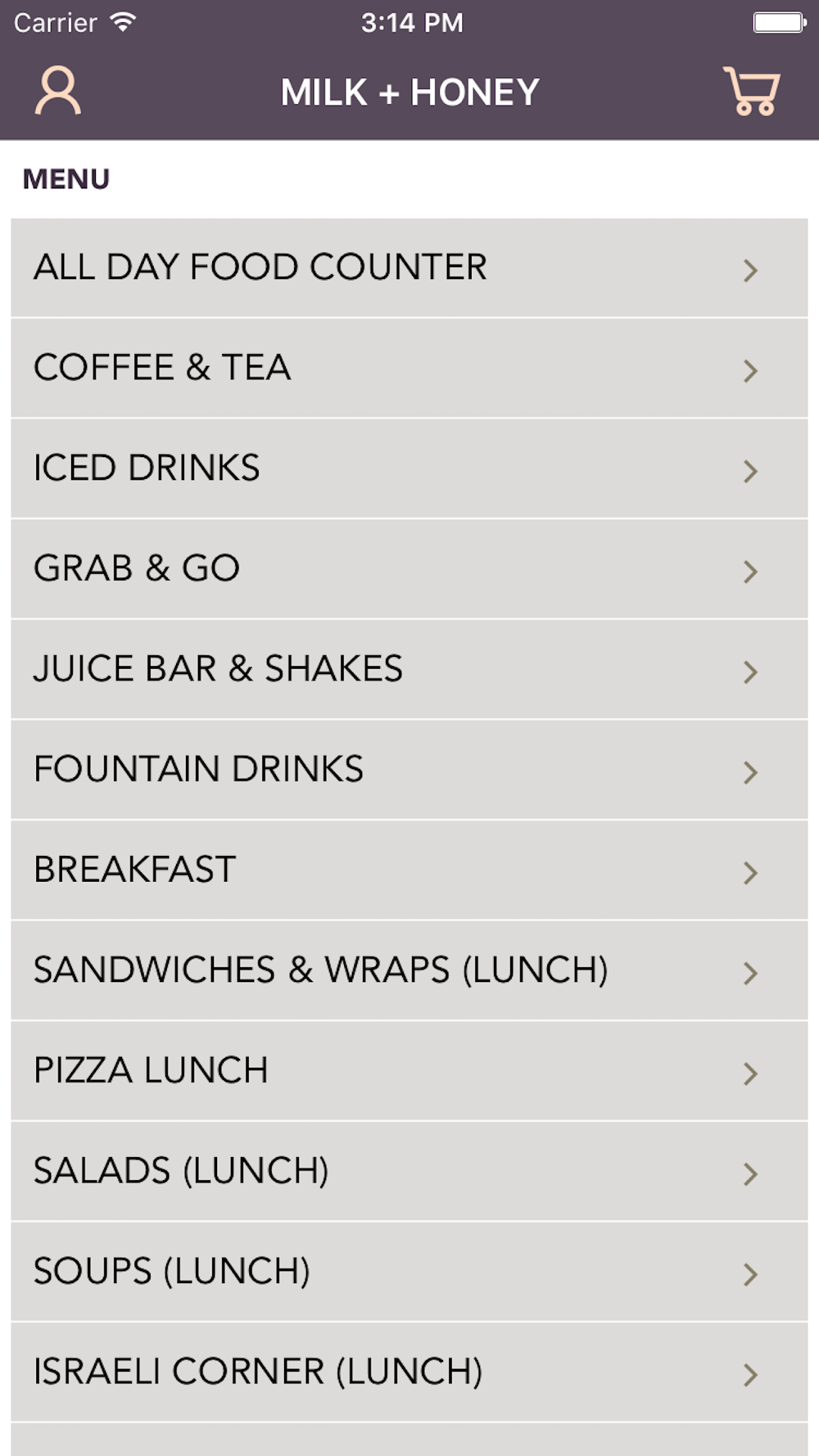The image size is (819, 1456).
Task: Open Sandwiches & Wraps (Lunch)
Action: tap(409, 970)
